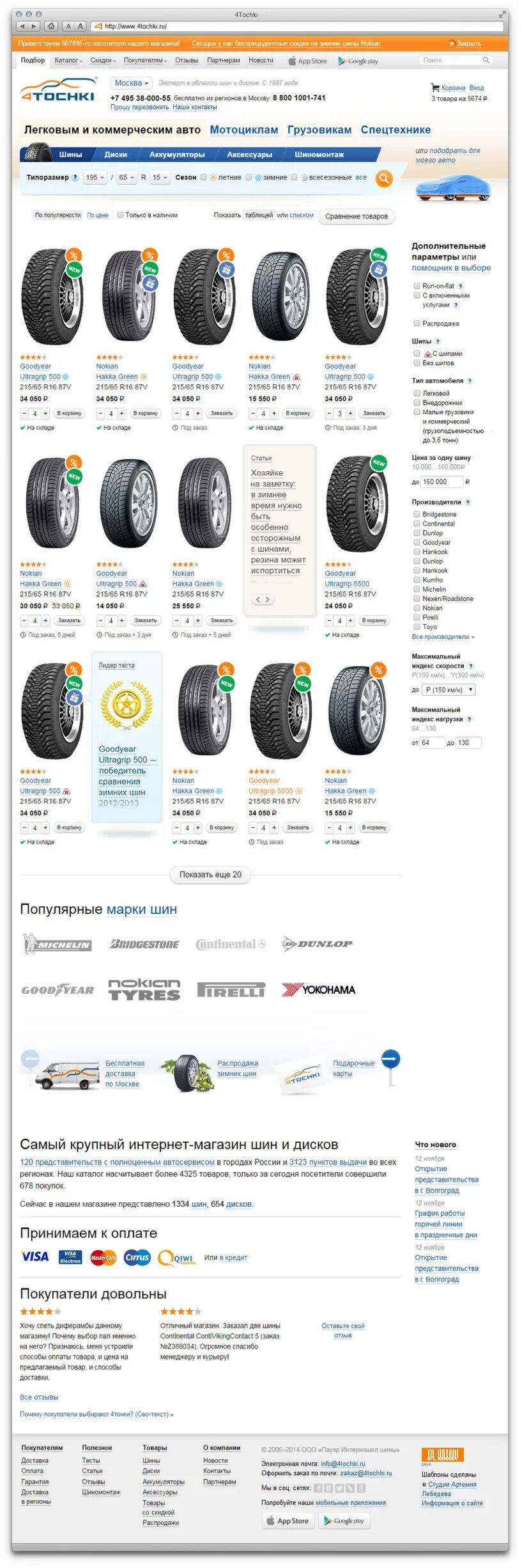Image resolution: width=522 pixels, height=1568 pixels.
Task: Tap Показать еще 20 button
Action: pos(210,874)
